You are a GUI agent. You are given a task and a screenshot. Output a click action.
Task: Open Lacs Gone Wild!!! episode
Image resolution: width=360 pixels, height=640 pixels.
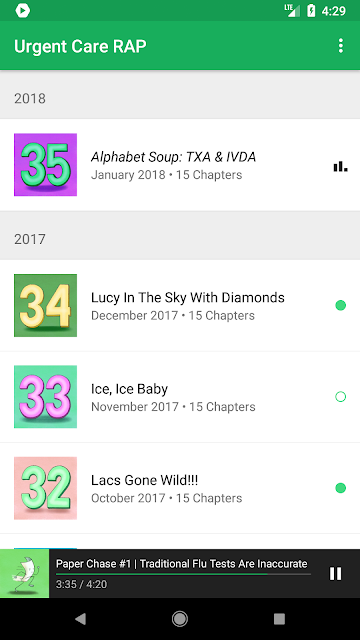click(x=180, y=488)
